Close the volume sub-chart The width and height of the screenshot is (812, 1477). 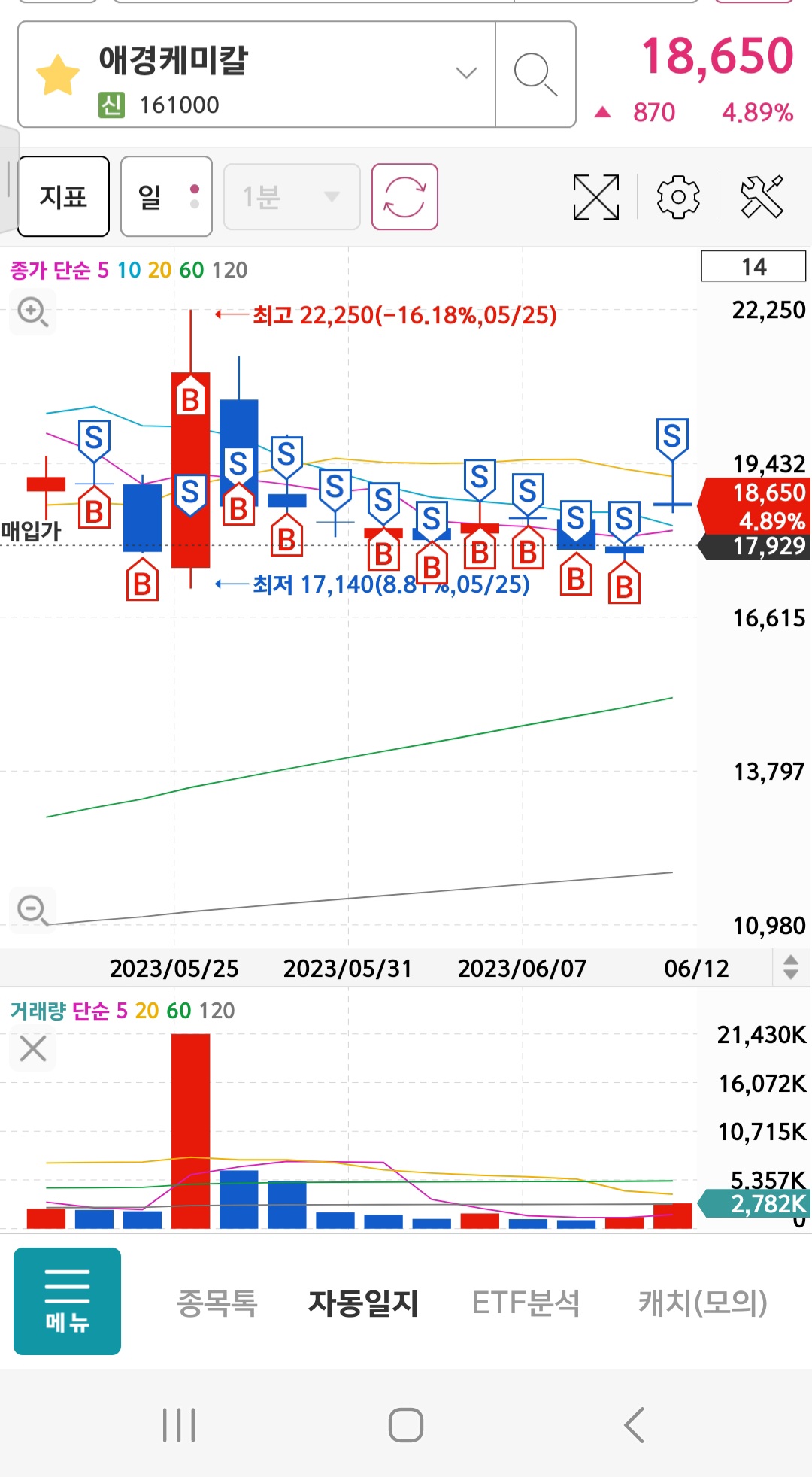33,1048
